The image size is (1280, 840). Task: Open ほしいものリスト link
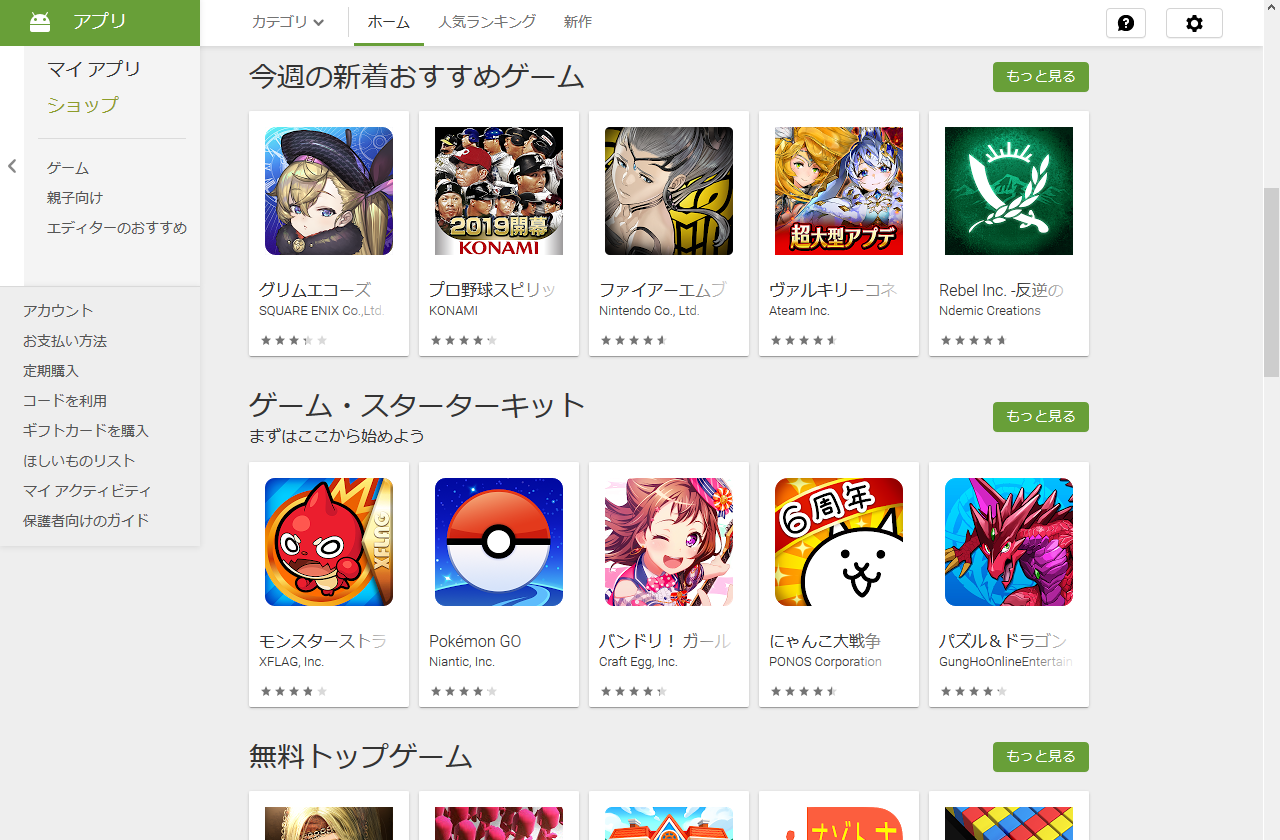coord(79,461)
